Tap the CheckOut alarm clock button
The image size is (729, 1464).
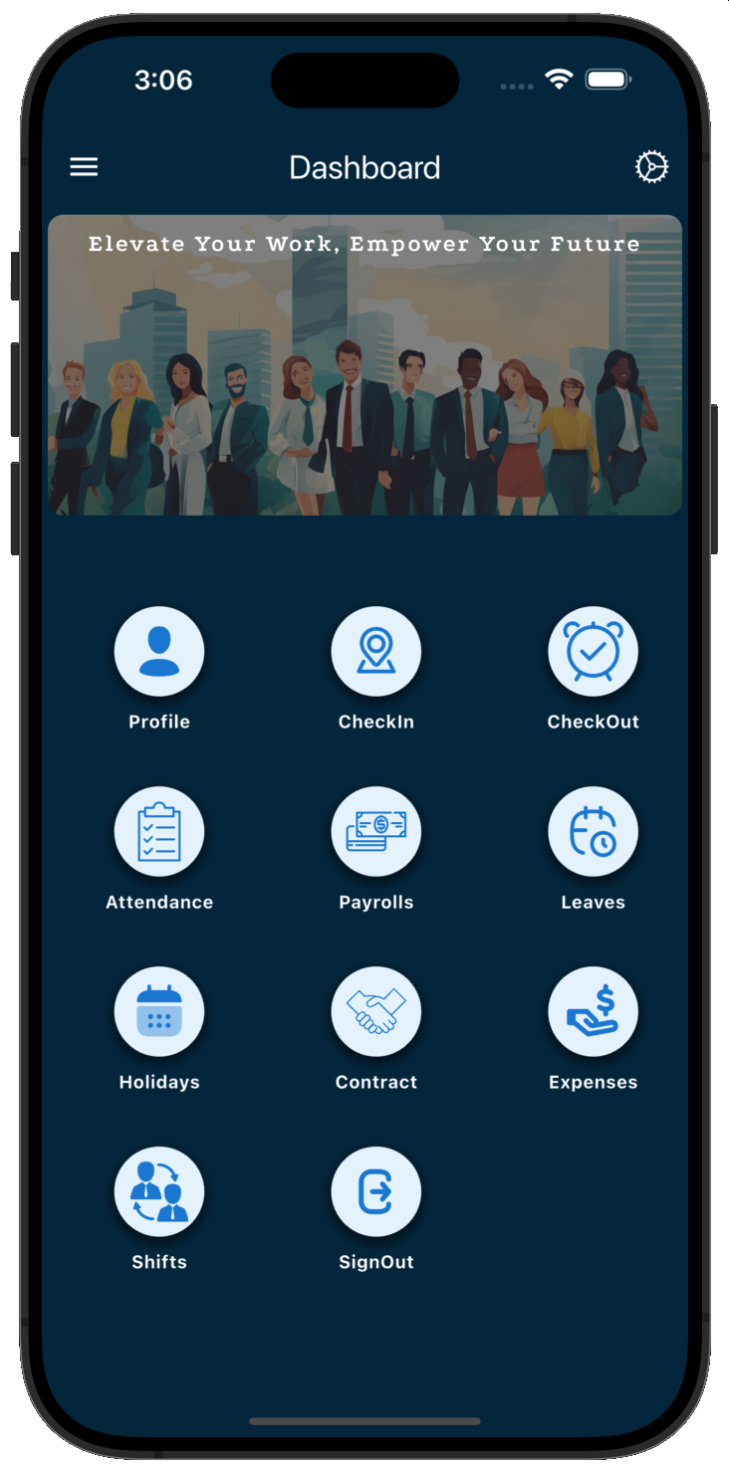coord(593,652)
